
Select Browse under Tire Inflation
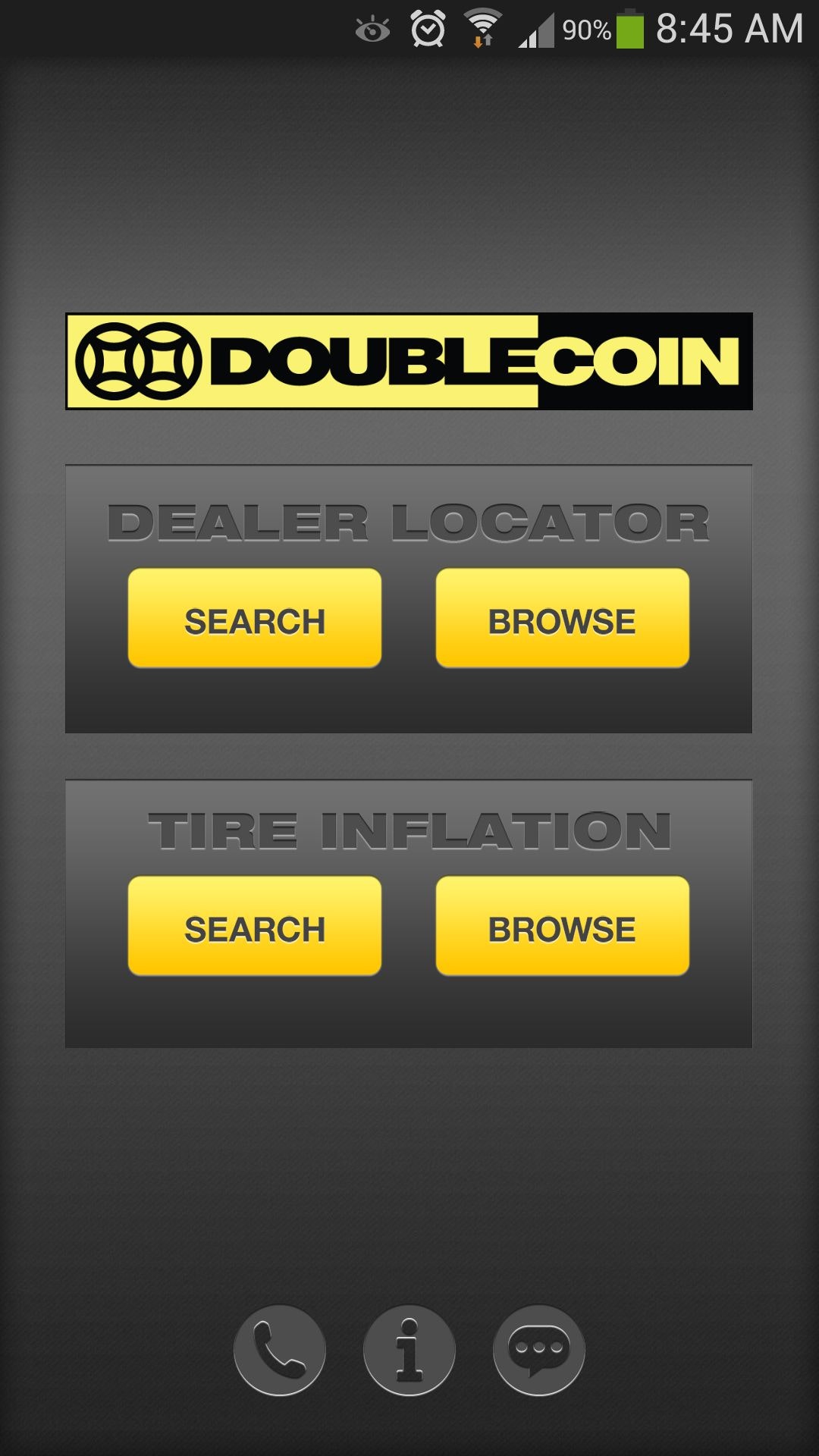tap(561, 927)
